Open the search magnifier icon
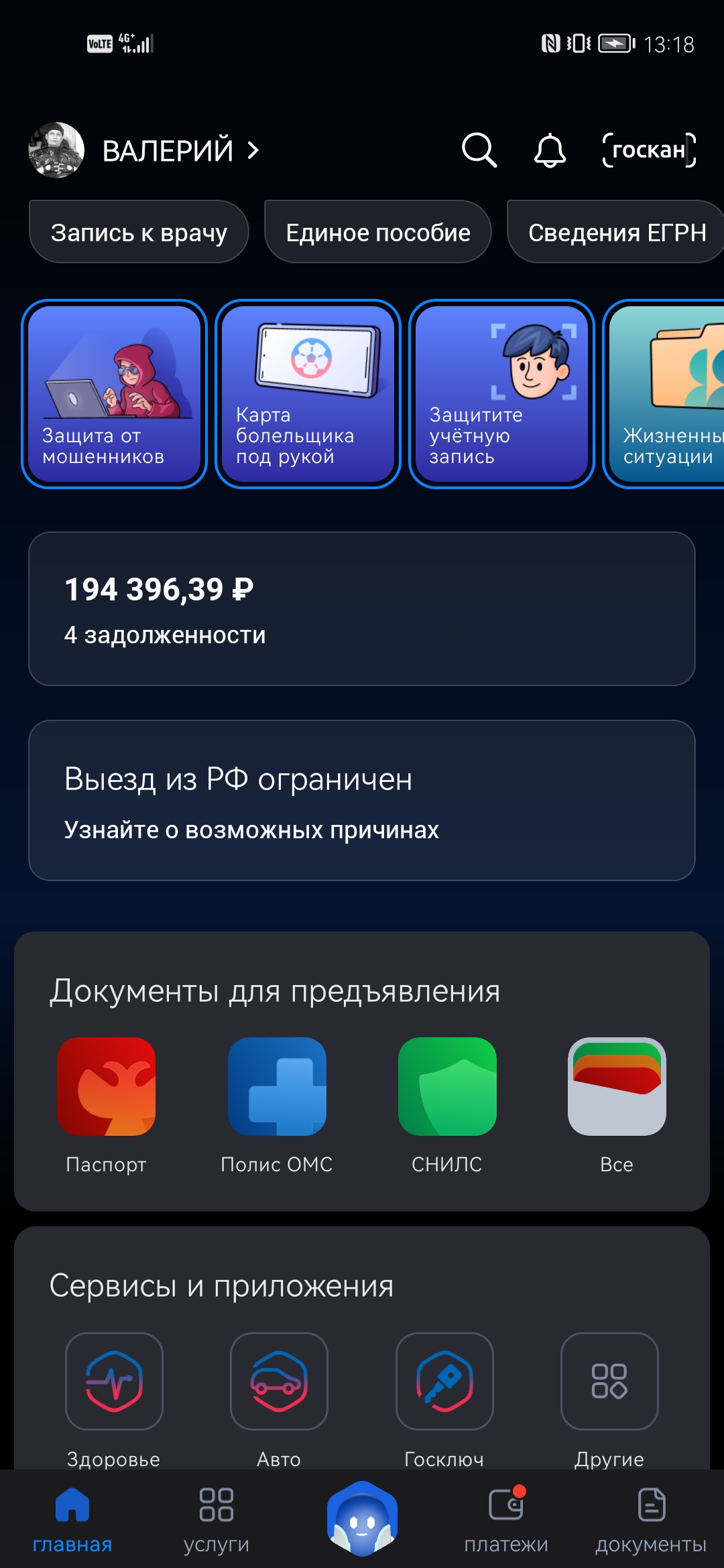 479,150
